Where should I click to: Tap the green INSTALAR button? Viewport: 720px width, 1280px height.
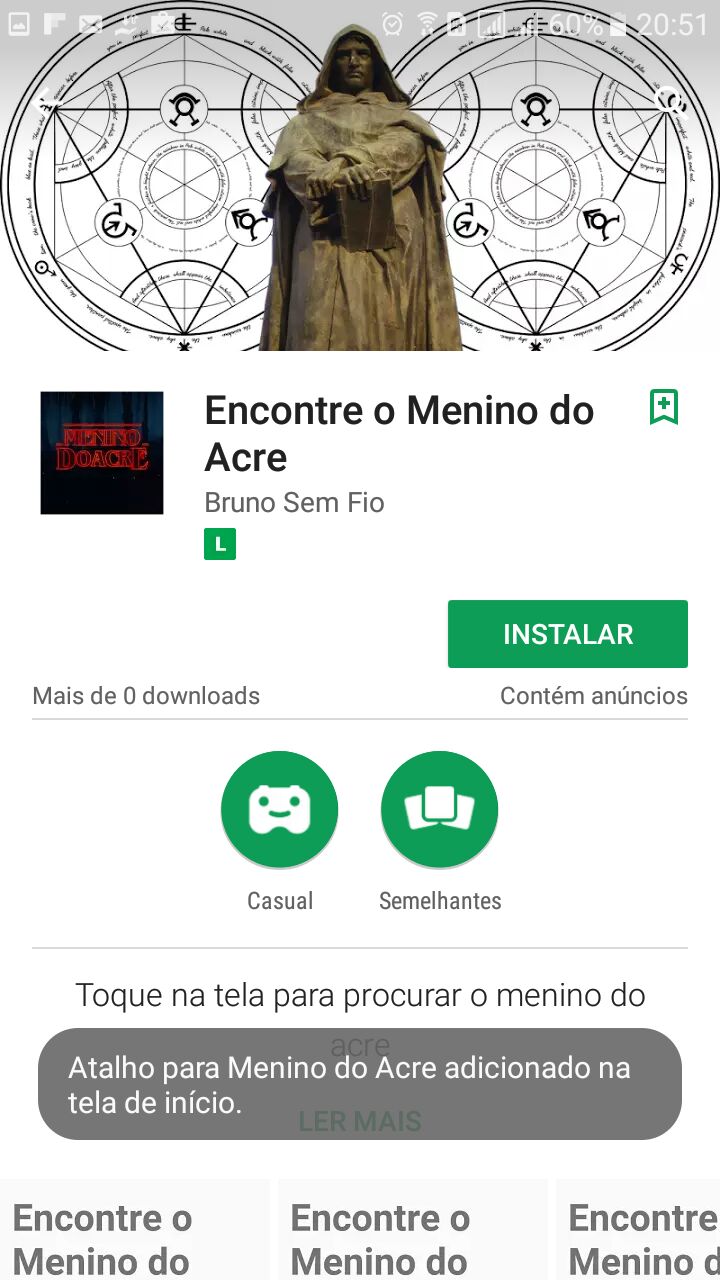(x=567, y=634)
